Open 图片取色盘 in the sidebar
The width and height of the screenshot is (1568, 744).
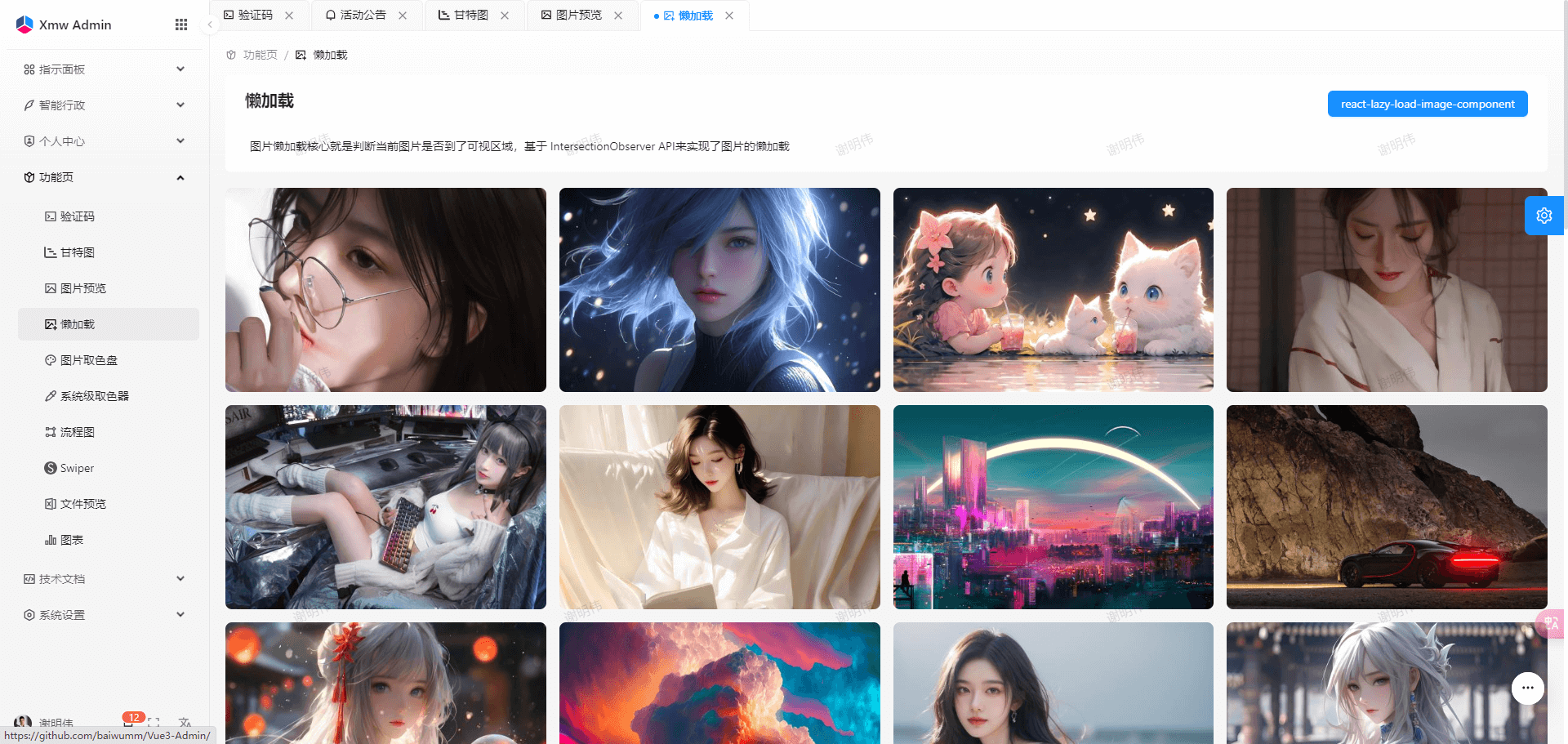pos(88,360)
